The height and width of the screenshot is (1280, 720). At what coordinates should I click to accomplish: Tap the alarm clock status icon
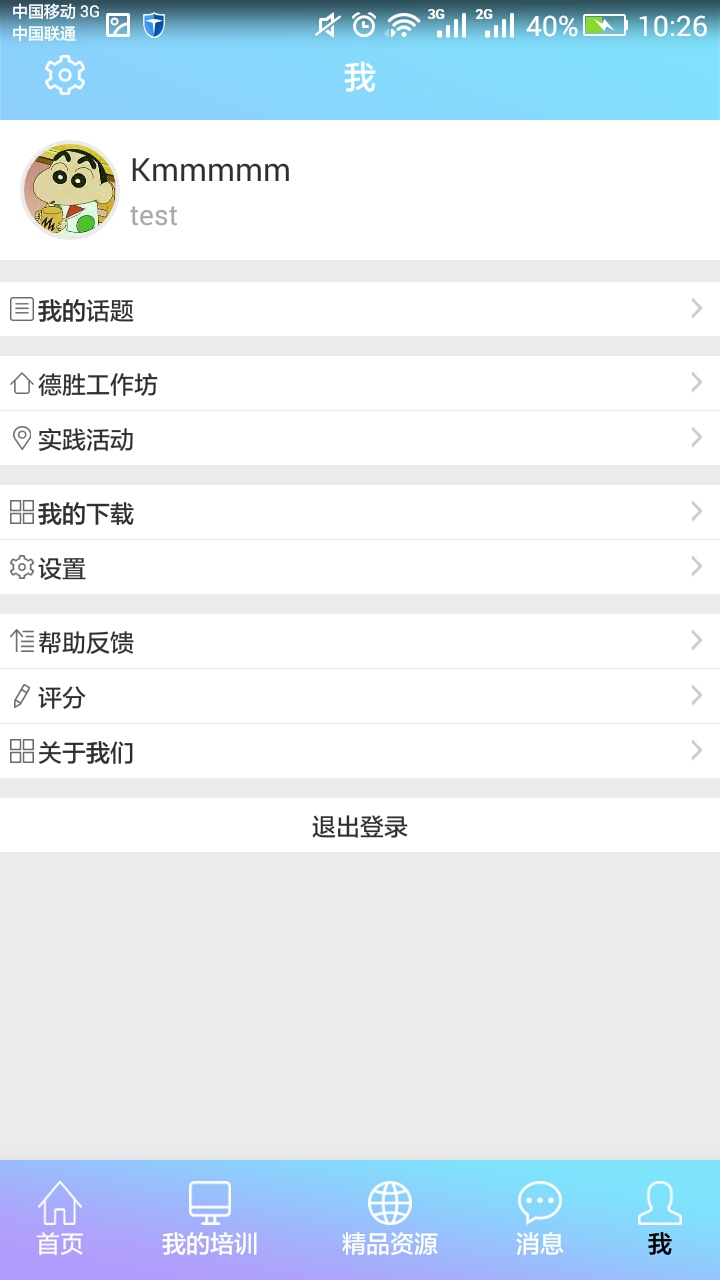pos(361,23)
